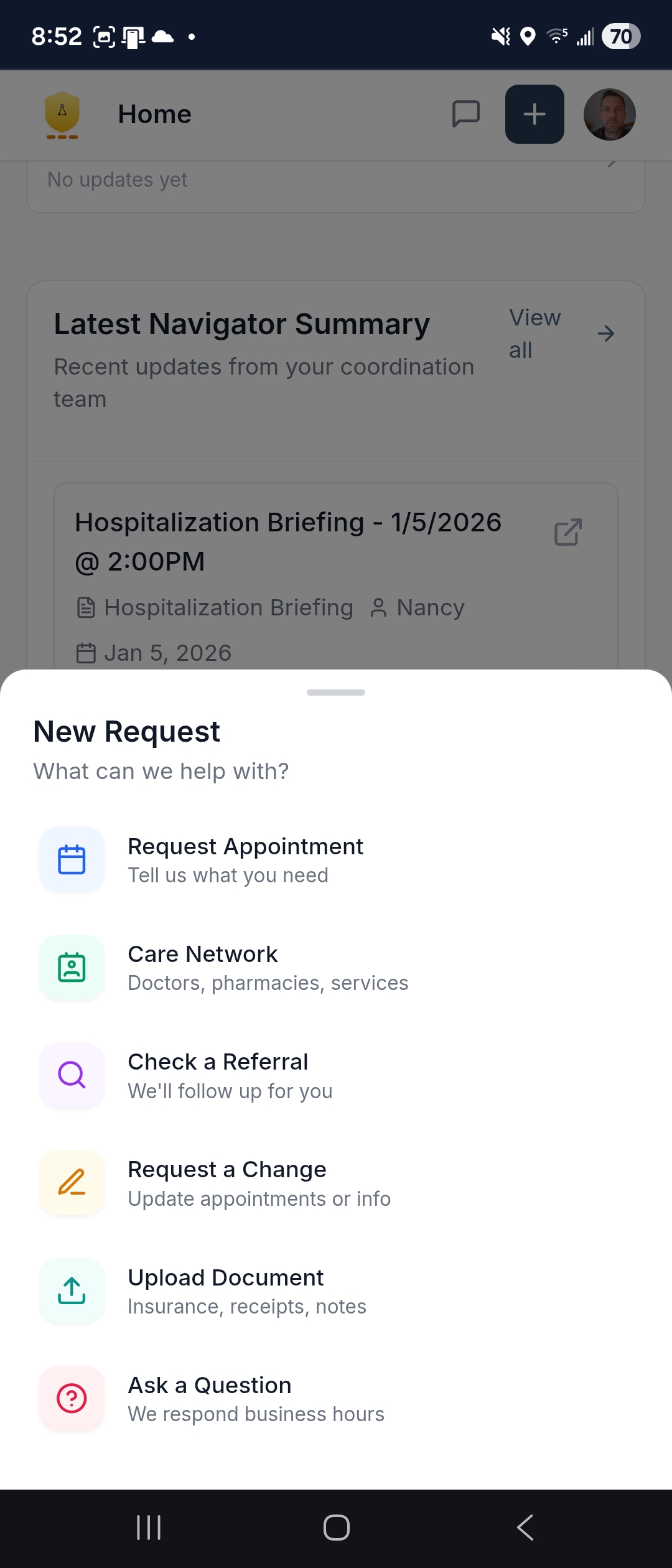Expand the Latest Navigator Summary arrow
The height and width of the screenshot is (1568, 672).
pos(606,334)
